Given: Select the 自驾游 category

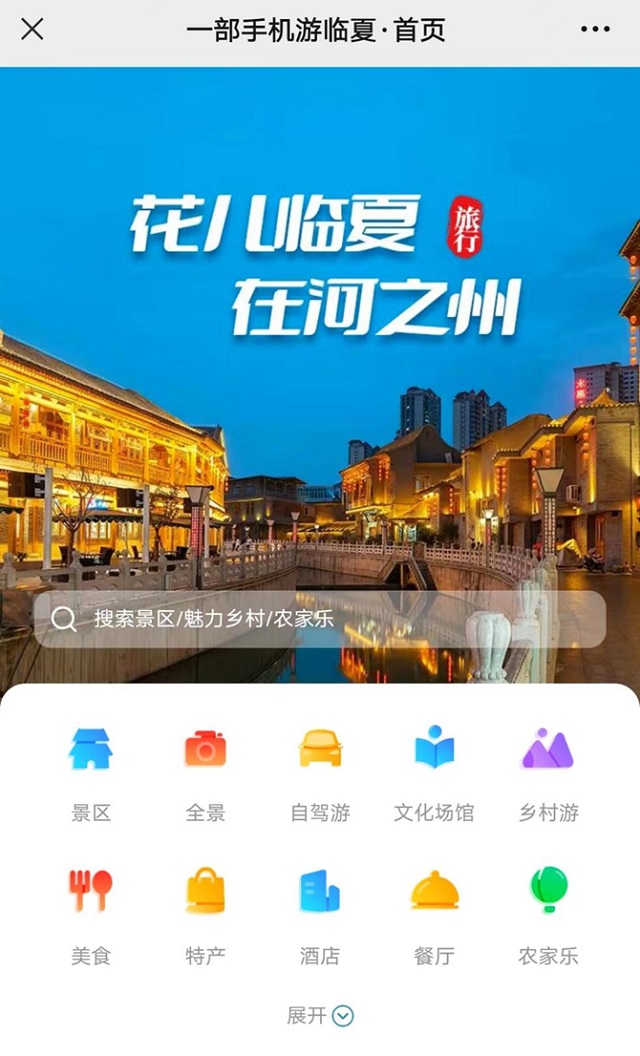Looking at the screenshot, I should (320, 771).
